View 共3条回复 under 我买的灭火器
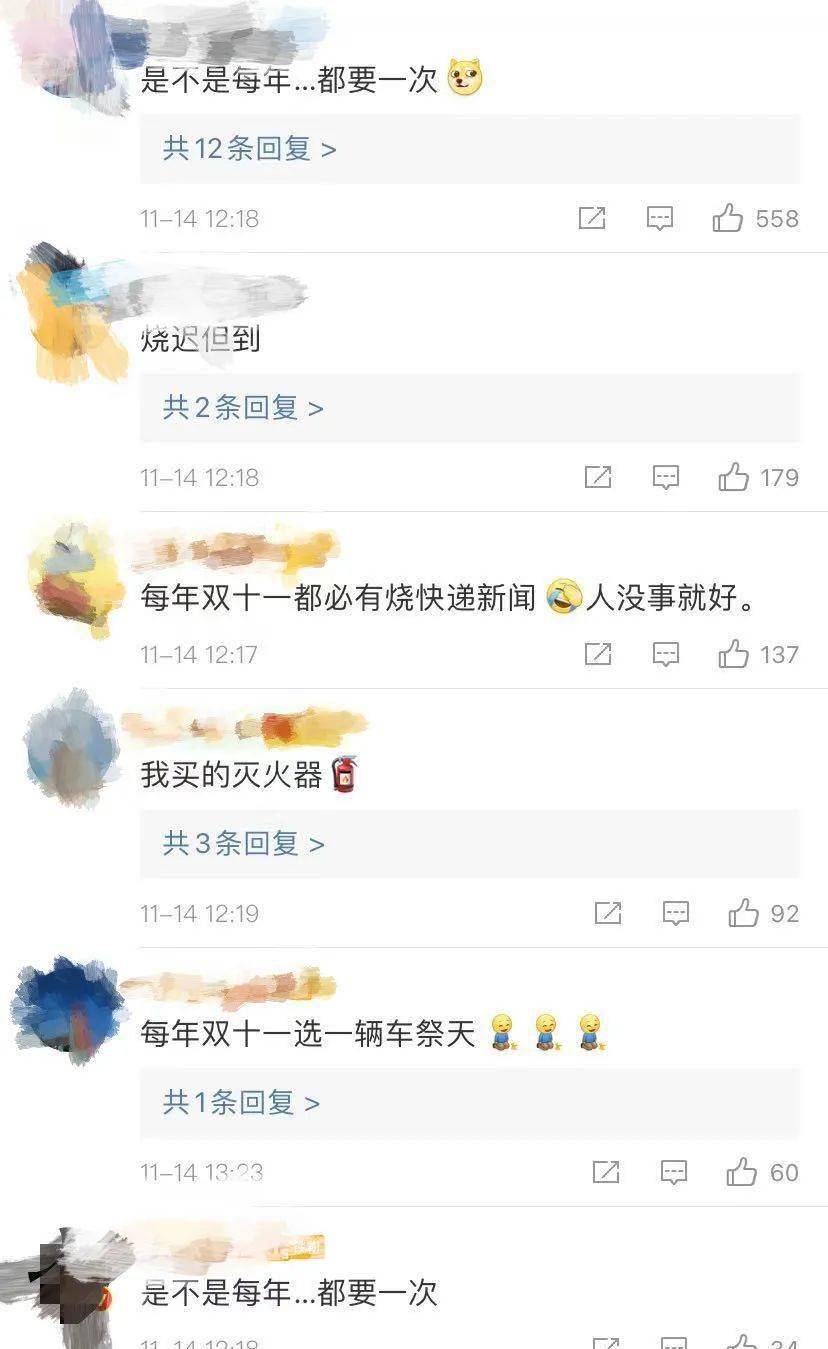The image size is (828, 1349). point(469,844)
